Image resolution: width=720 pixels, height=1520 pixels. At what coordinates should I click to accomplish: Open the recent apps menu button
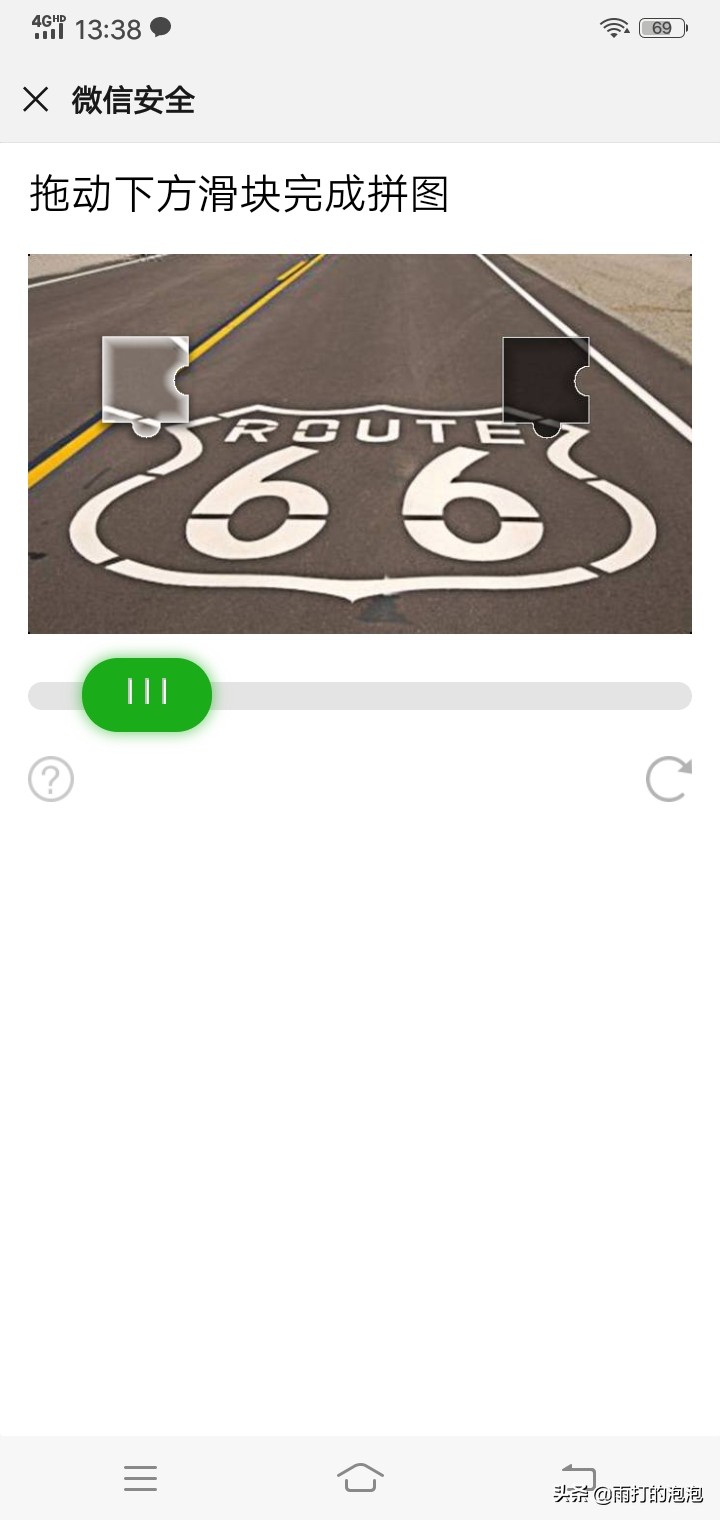140,1478
